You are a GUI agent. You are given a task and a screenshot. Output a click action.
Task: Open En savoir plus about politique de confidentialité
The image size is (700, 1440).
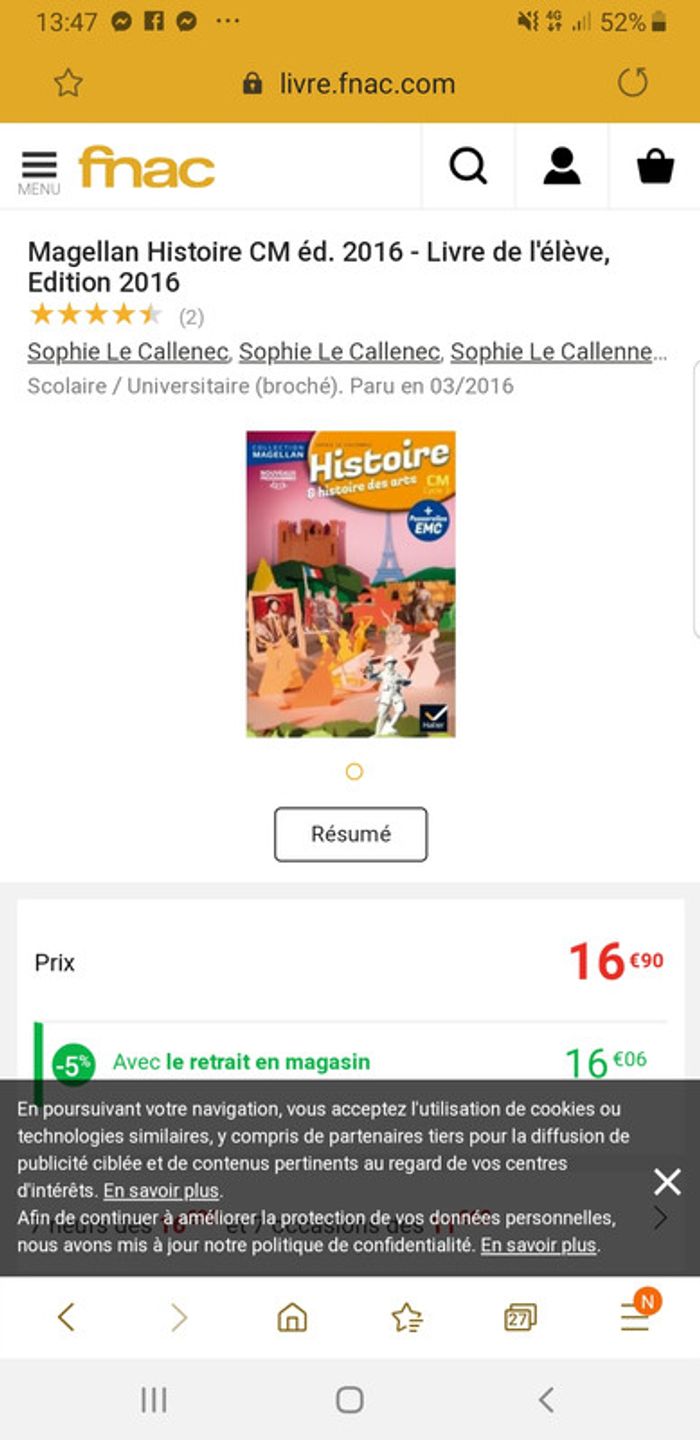(x=538, y=1245)
